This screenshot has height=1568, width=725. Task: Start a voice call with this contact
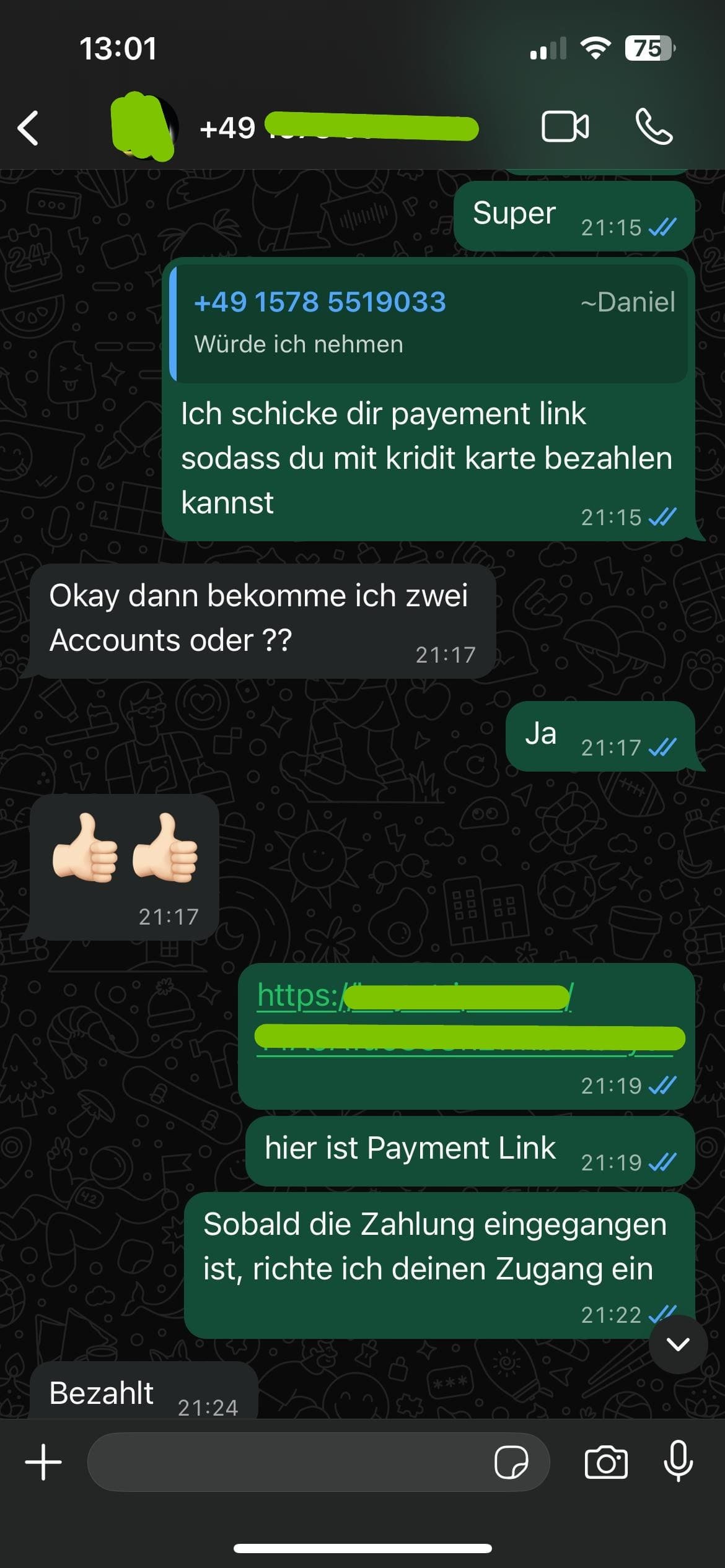654,127
